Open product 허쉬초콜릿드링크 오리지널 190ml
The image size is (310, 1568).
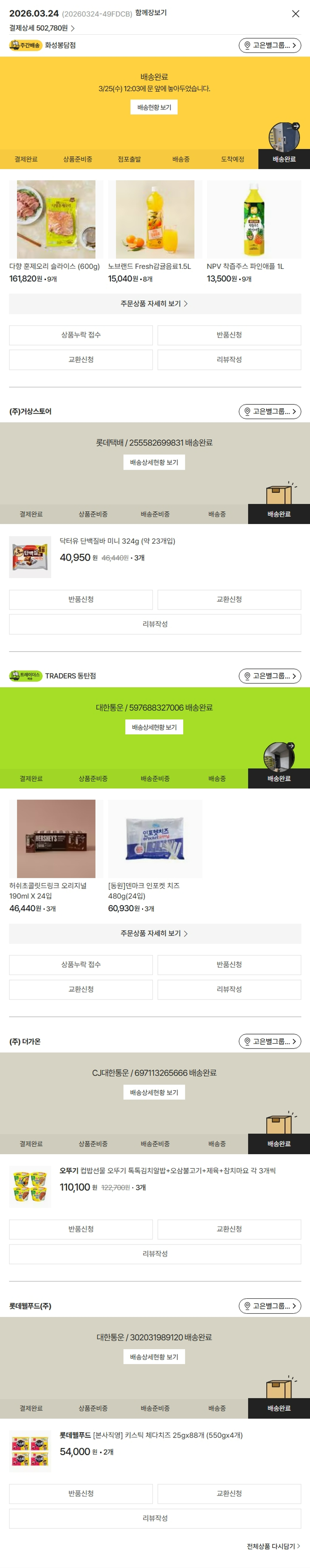(56, 839)
